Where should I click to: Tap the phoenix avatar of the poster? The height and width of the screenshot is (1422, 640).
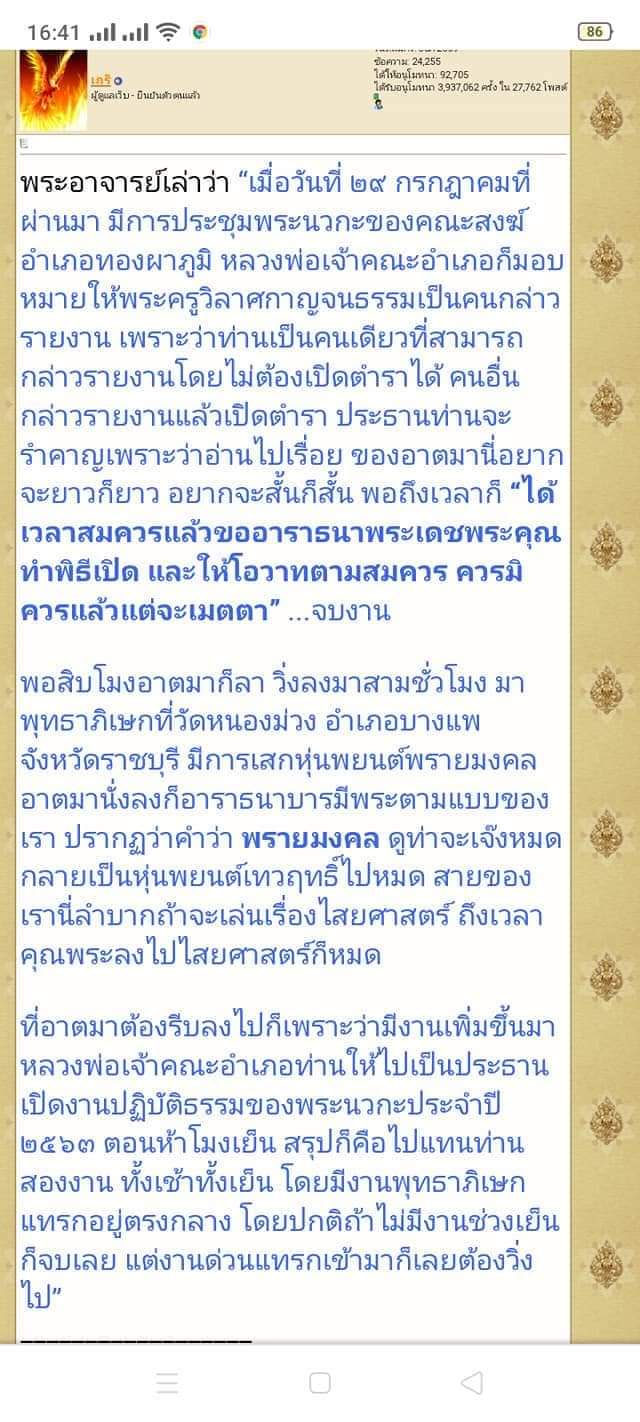click(52, 90)
